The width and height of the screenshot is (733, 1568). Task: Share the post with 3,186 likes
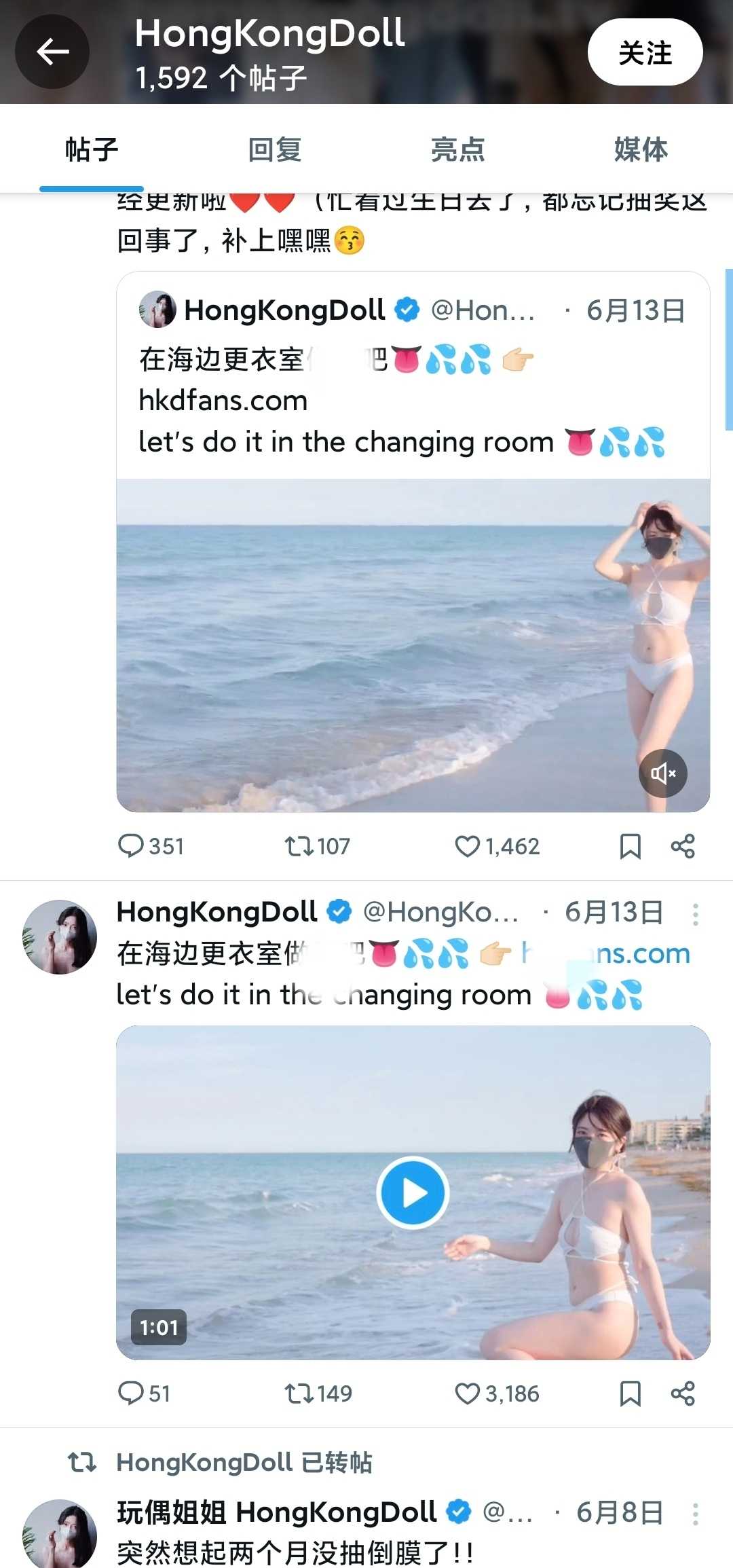point(683,1393)
